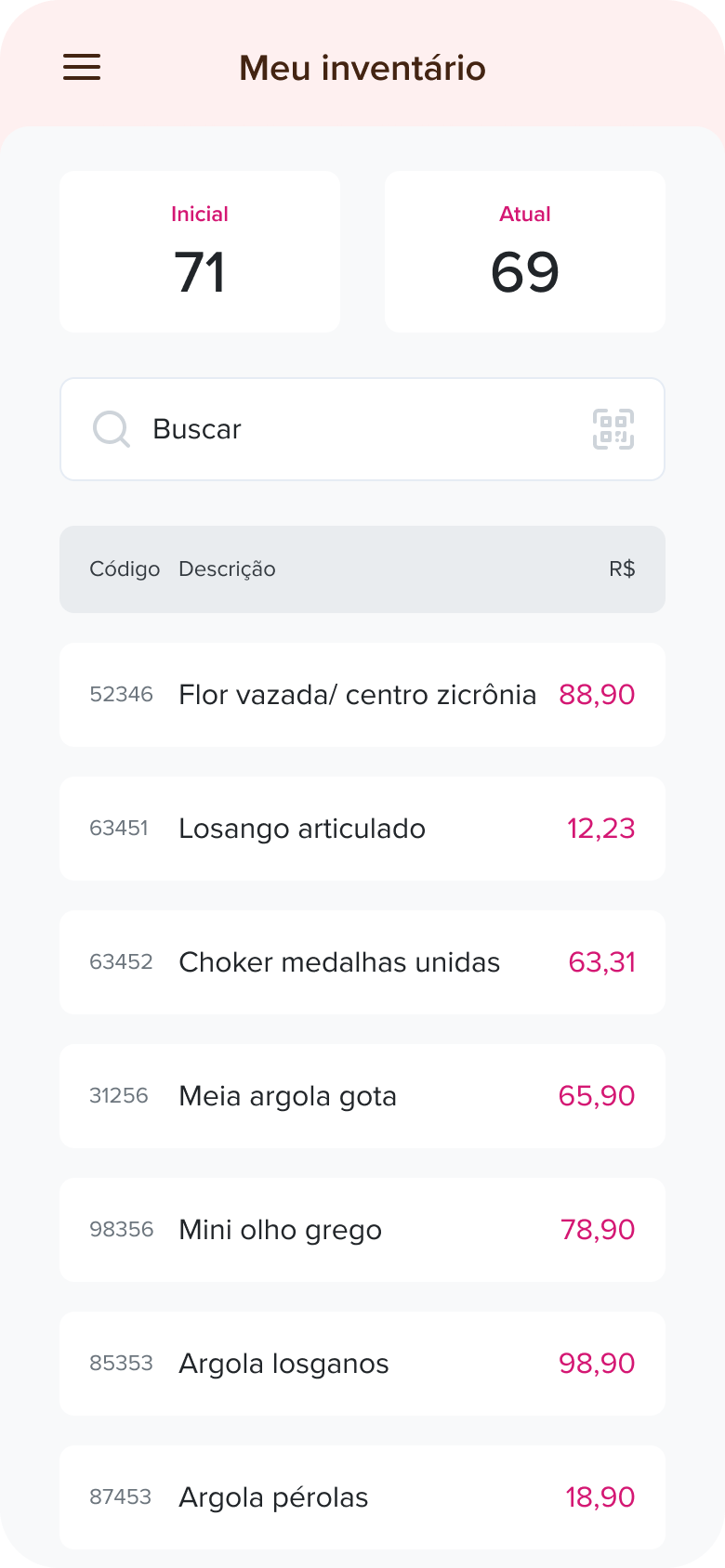This screenshot has height=1568, width=725.
Task: Open item Losango articulado
Action: pos(362,828)
